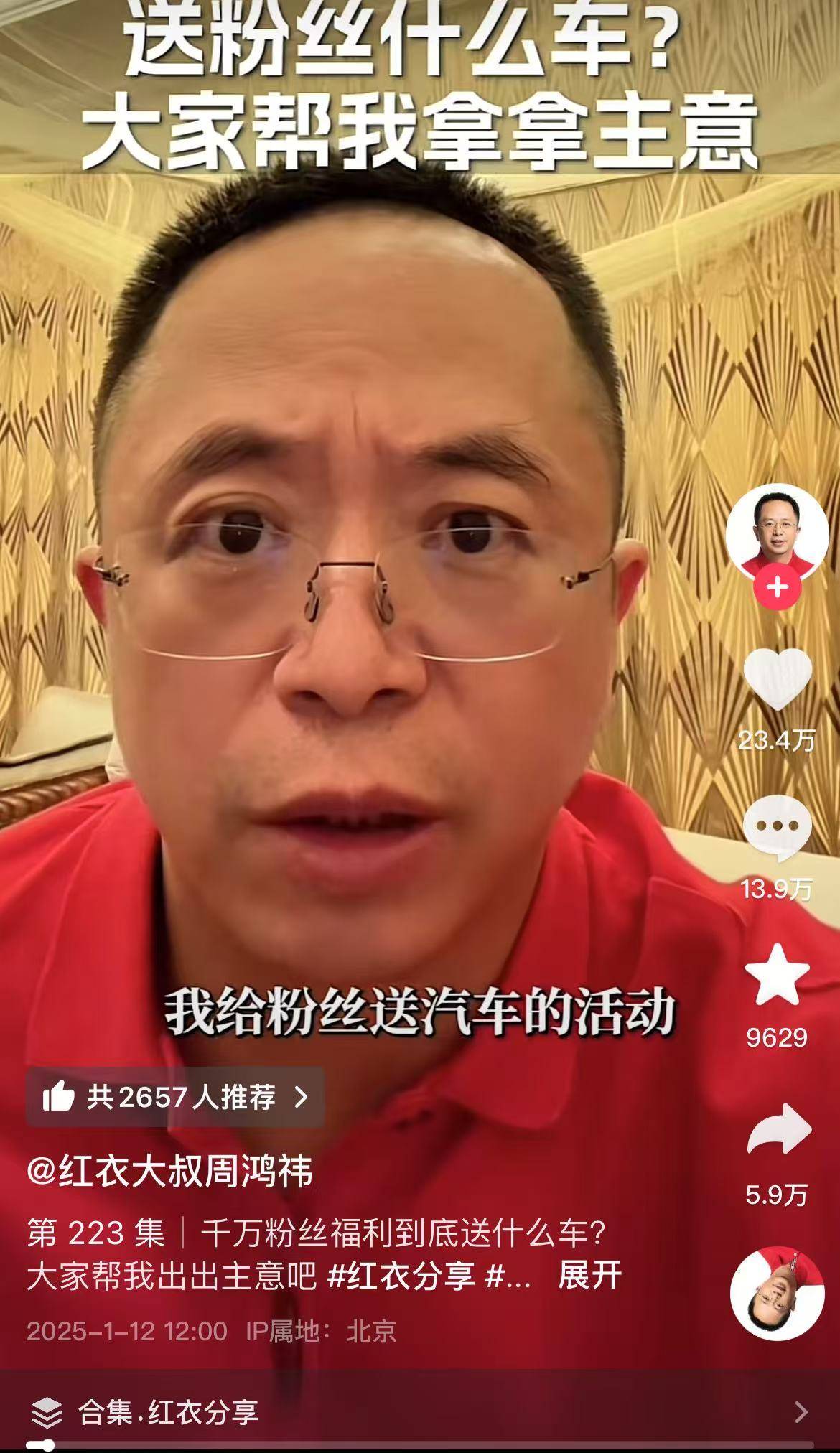Open the #红衣分享 hashtag
The width and height of the screenshot is (840, 1453).
point(401,1275)
